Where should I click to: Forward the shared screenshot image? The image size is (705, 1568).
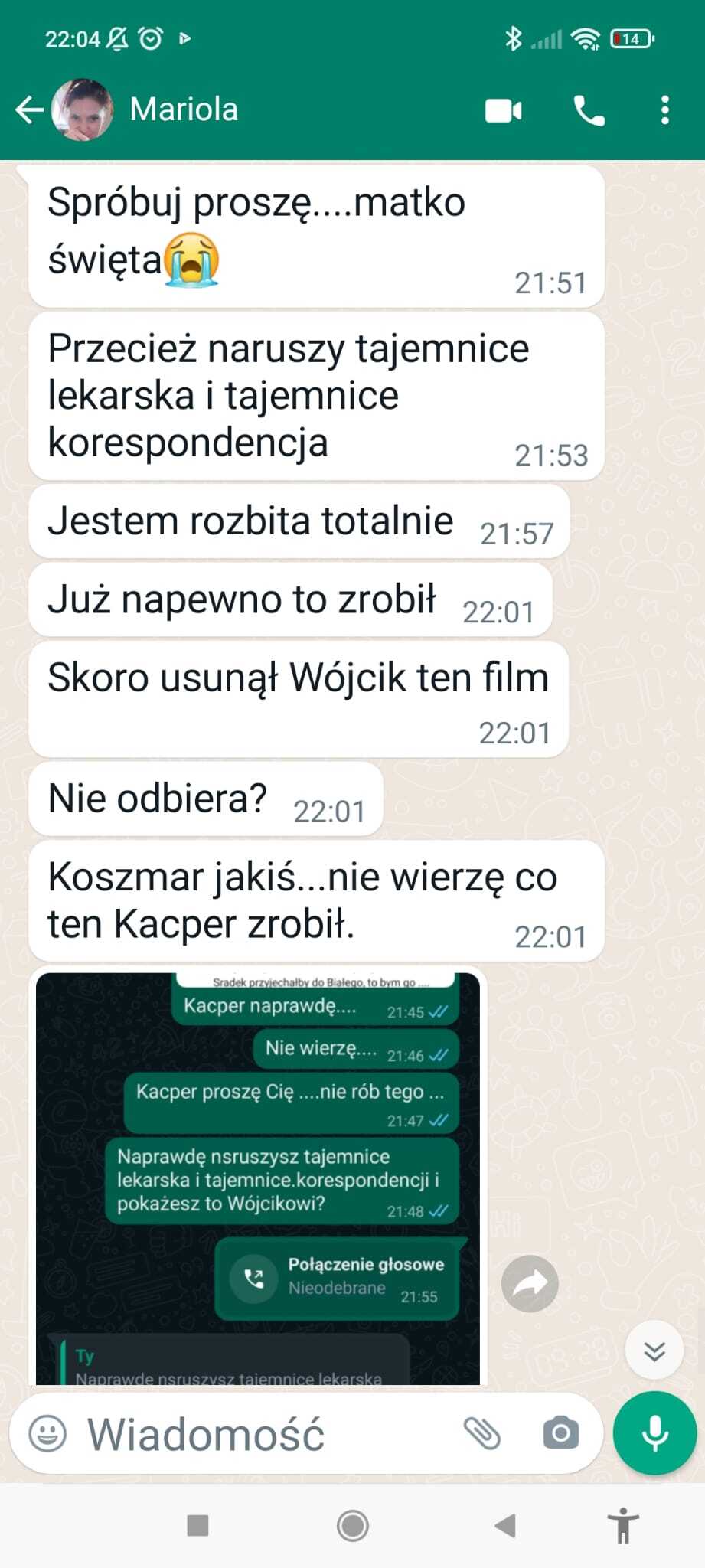[x=530, y=1284]
